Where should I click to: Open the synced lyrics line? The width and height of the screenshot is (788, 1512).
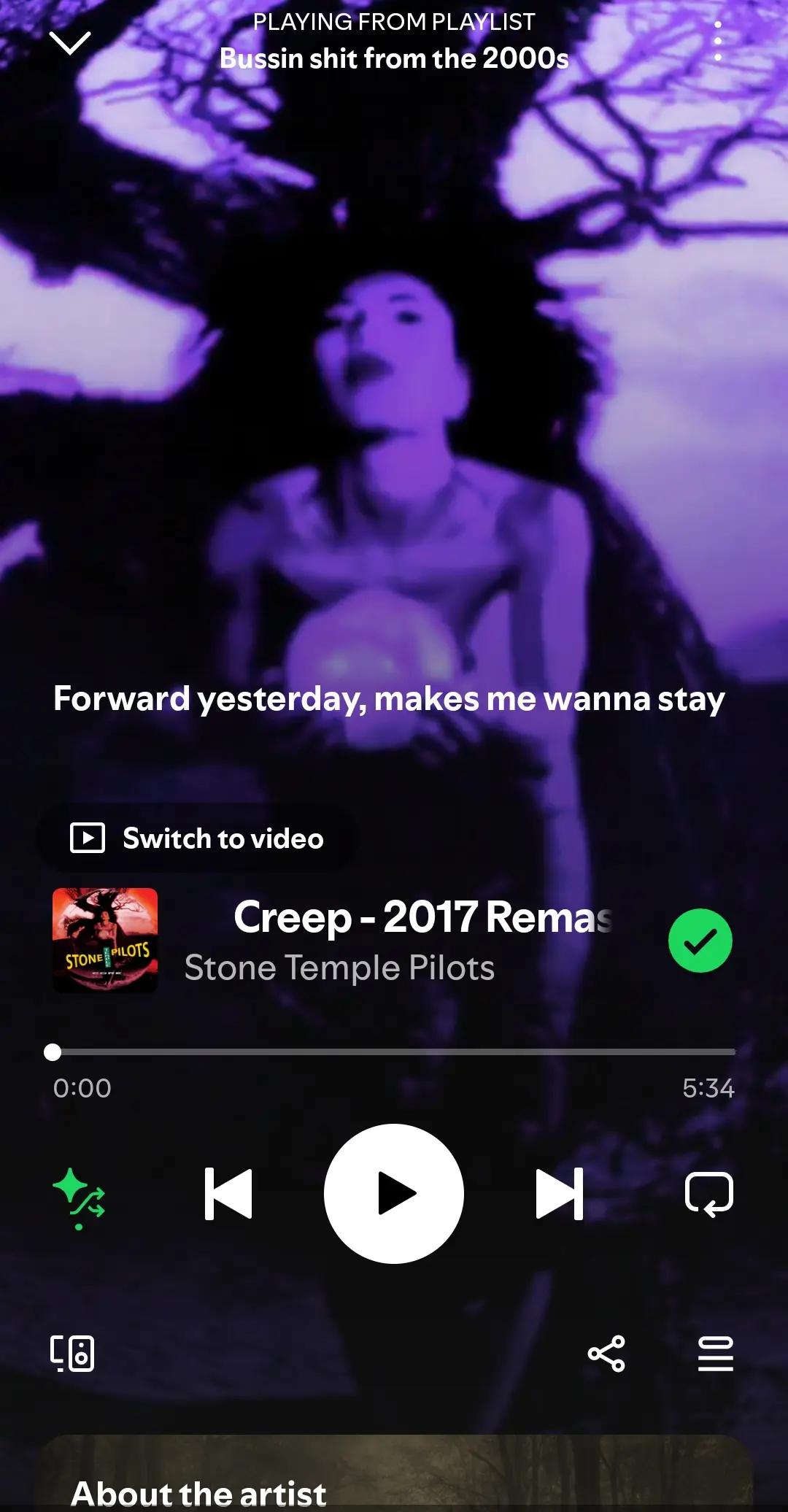click(x=389, y=698)
